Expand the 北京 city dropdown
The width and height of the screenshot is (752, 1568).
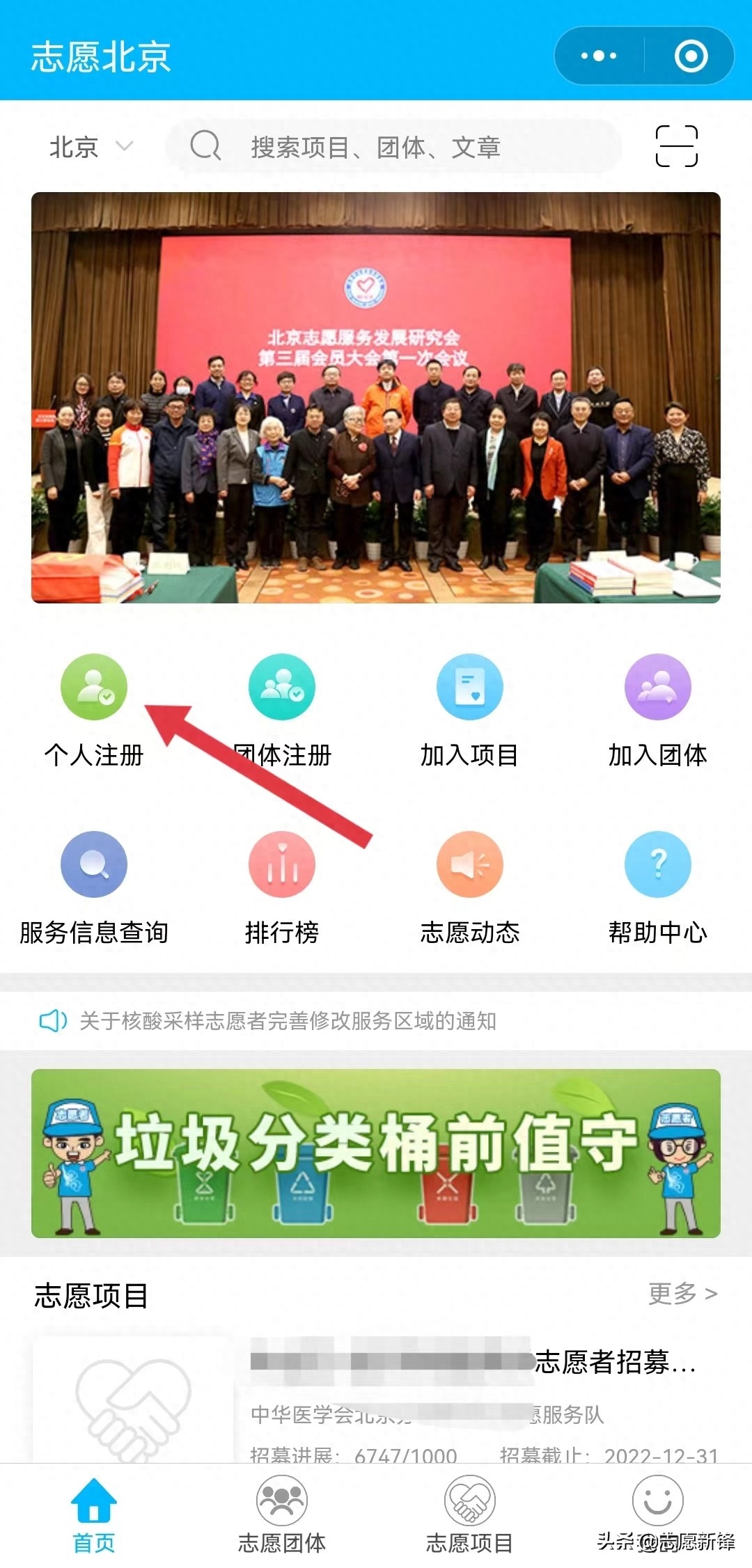pyautogui.click(x=91, y=147)
